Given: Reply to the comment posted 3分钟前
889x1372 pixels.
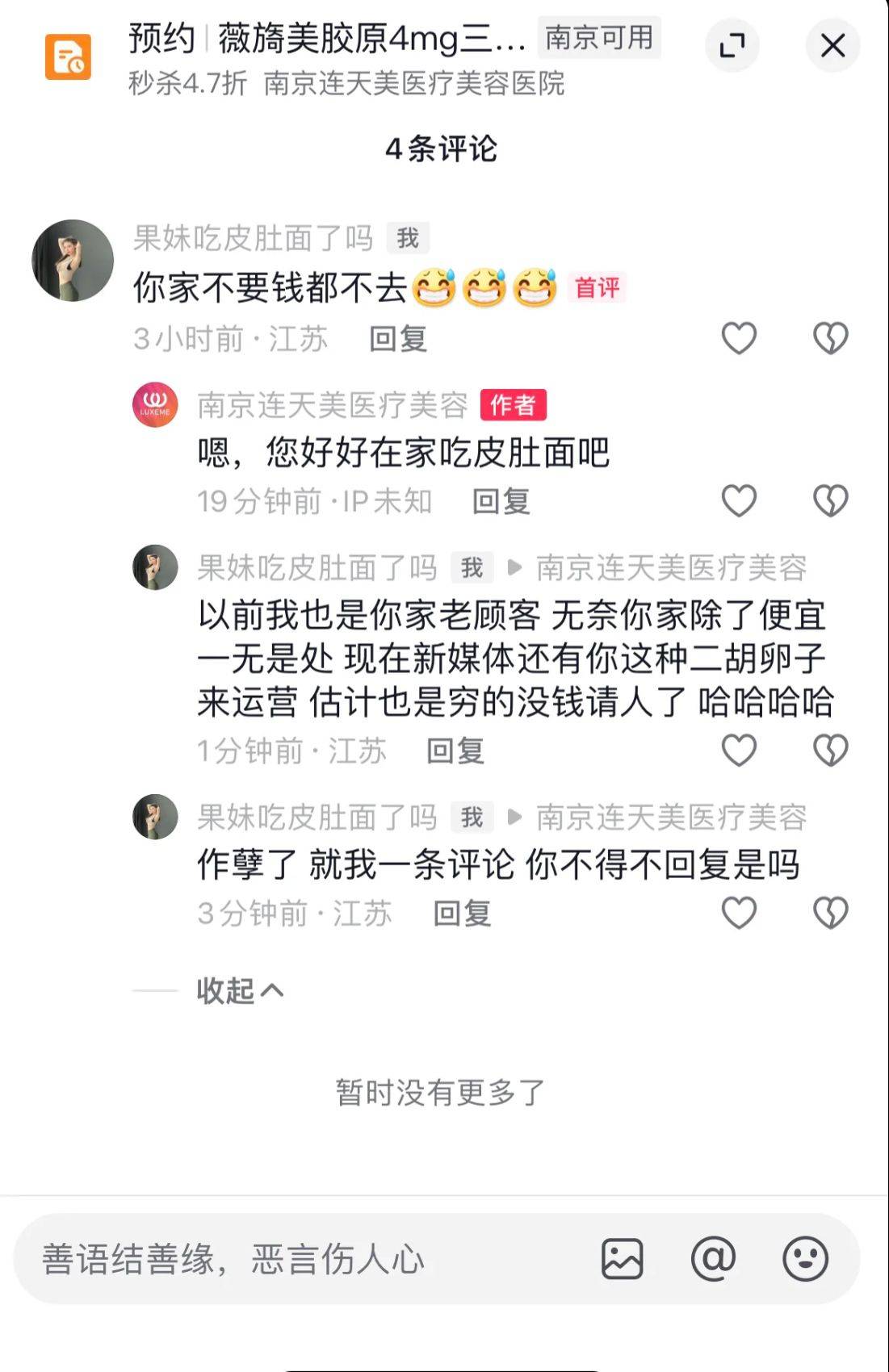Looking at the screenshot, I should coord(462,914).
